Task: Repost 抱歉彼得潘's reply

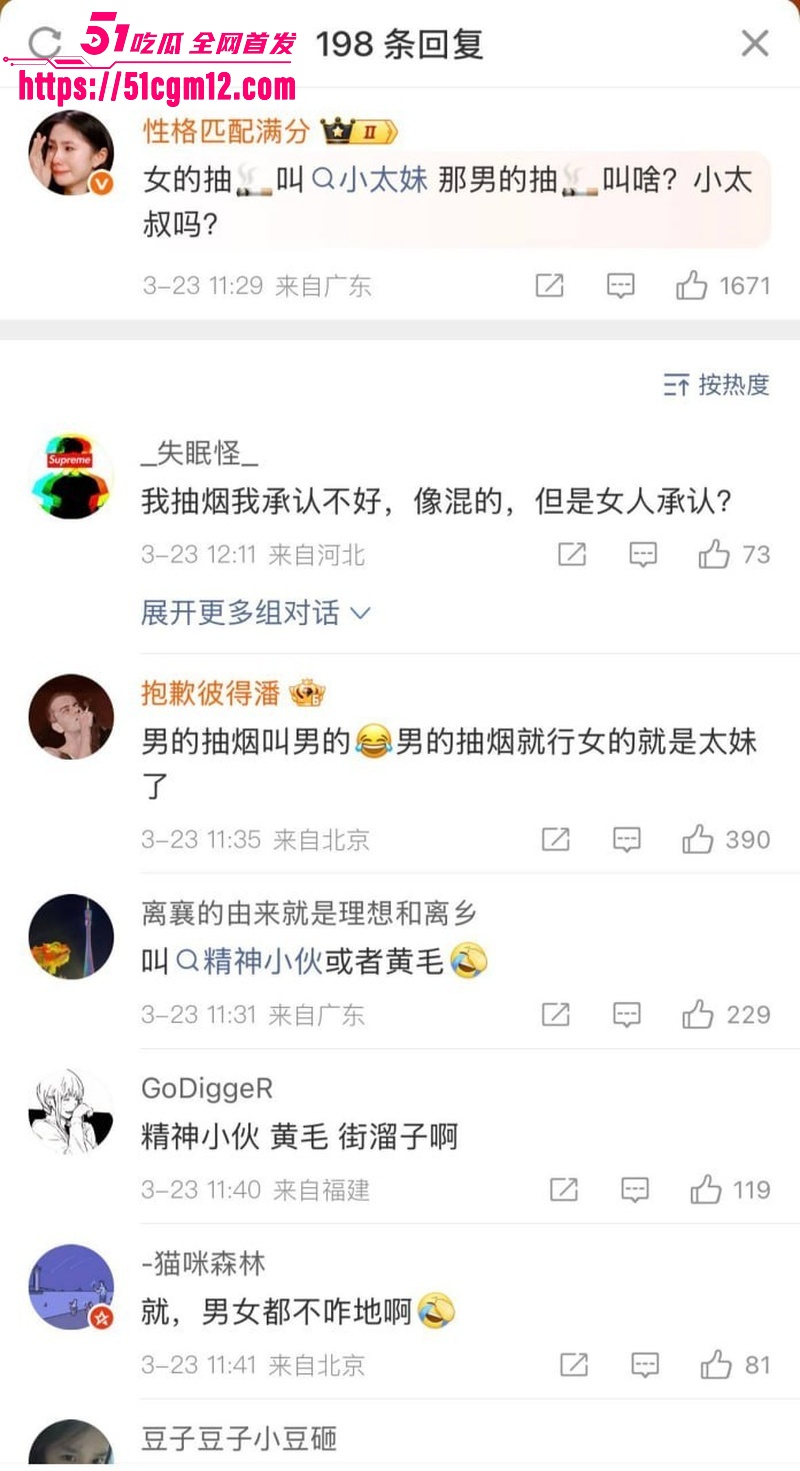Action: click(x=555, y=839)
